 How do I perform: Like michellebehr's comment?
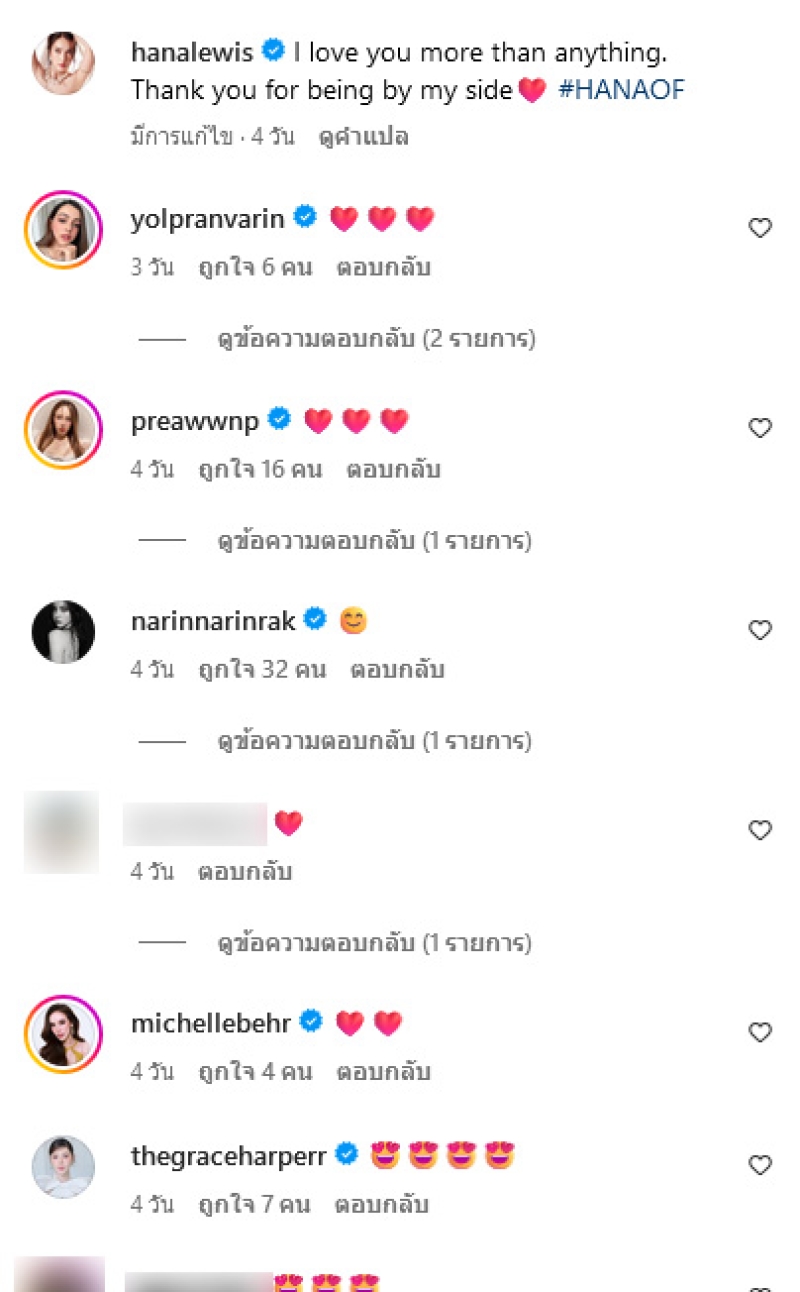[x=760, y=1032]
